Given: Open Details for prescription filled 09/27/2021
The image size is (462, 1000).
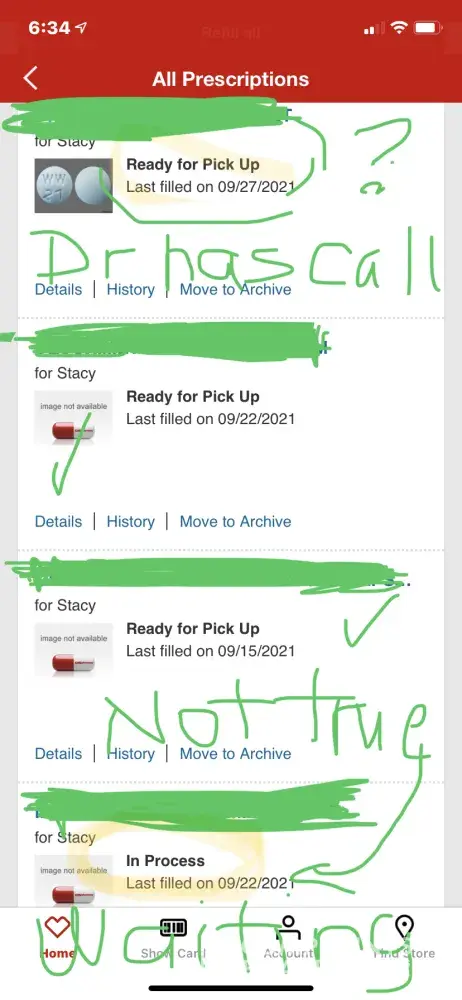Looking at the screenshot, I should tap(58, 290).
